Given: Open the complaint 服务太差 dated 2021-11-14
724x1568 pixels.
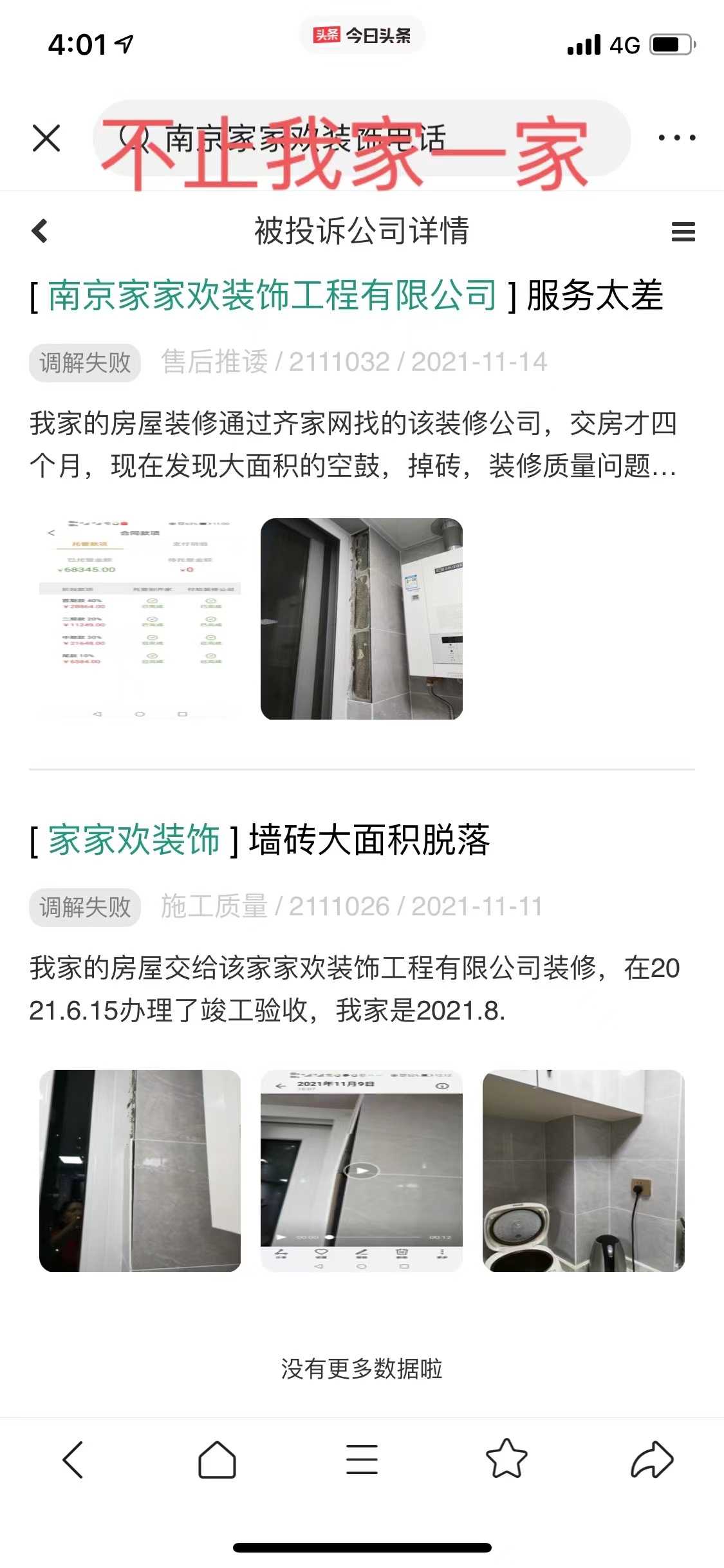Looking at the screenshot, I should point(595,296).
